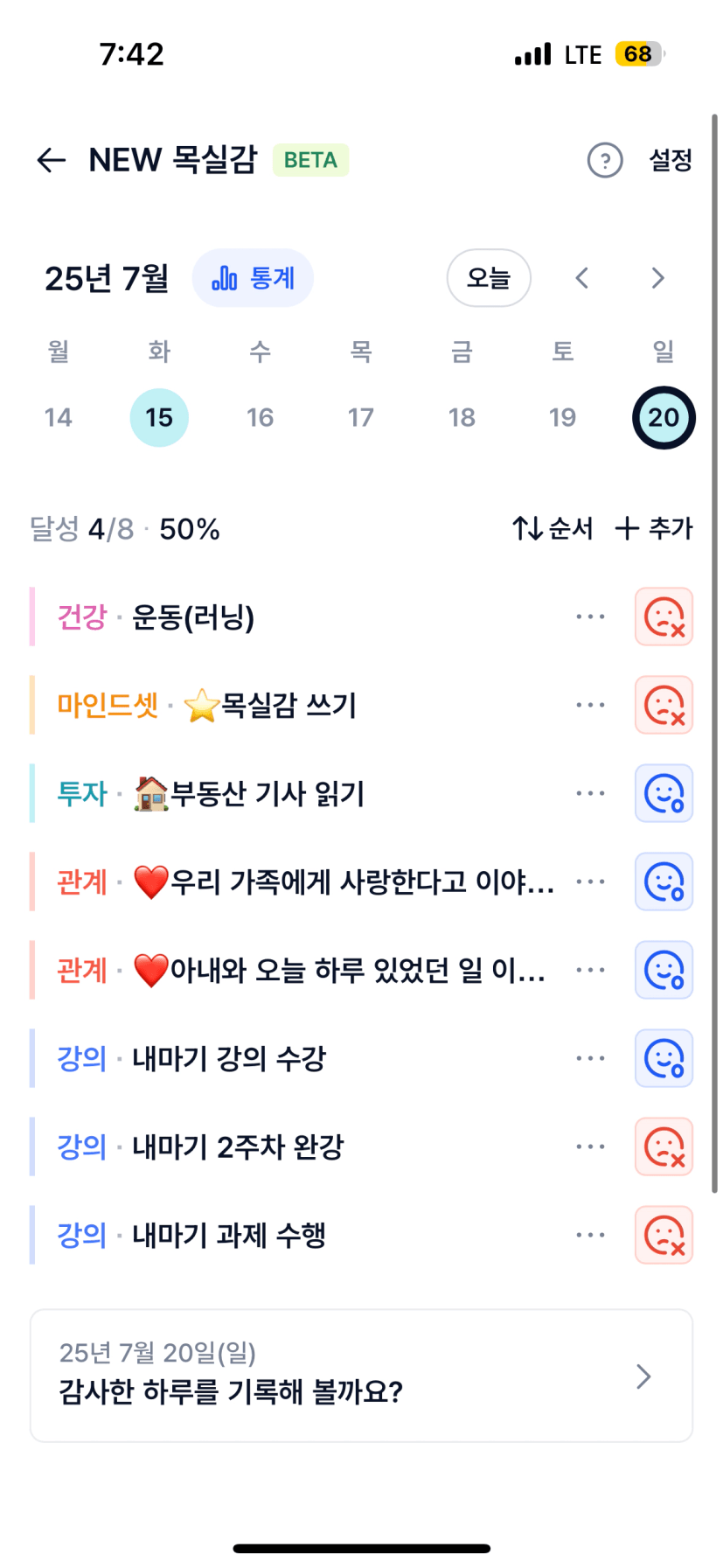
Task: Select date 18 in the calendar
Action: click(462, 417)
